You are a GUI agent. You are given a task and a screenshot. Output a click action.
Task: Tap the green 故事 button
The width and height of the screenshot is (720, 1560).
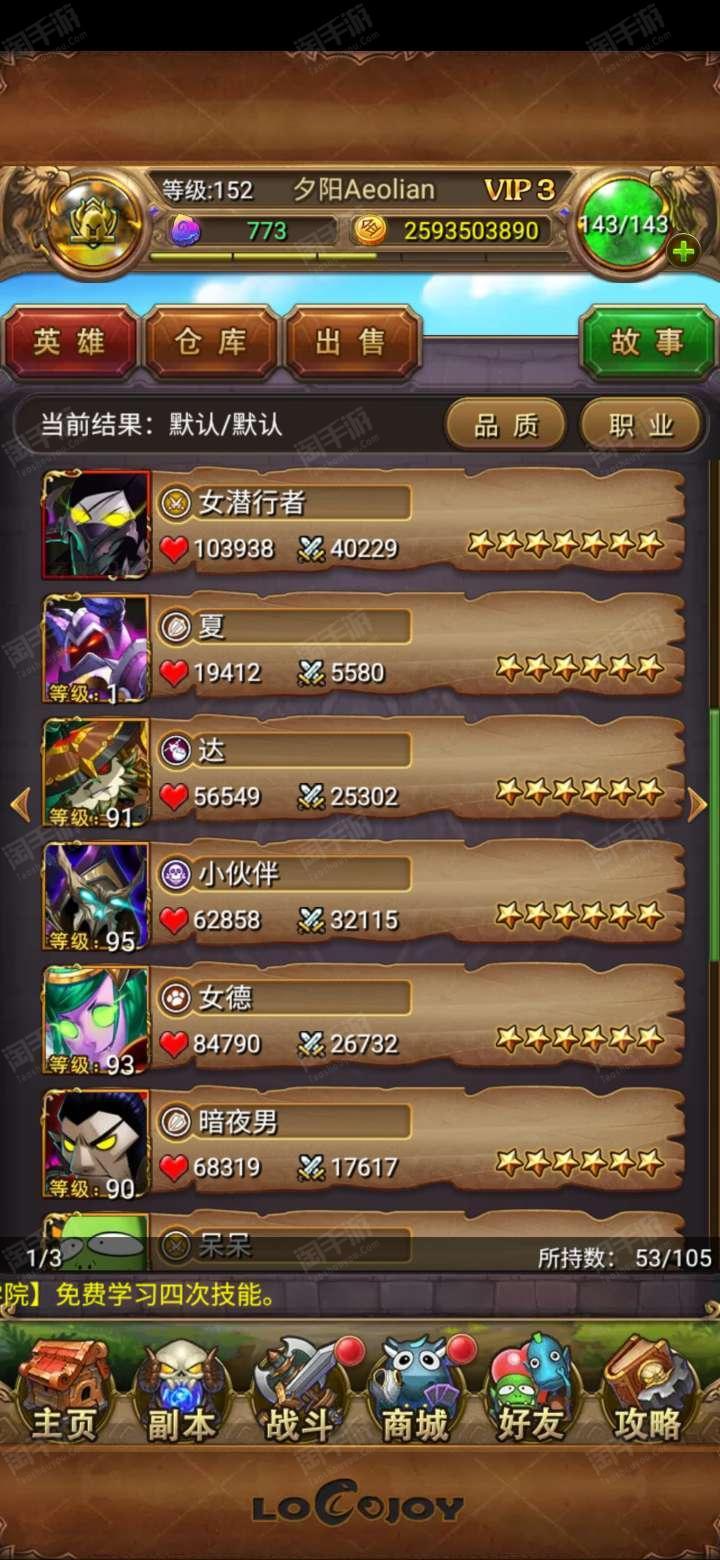tap(647, 343)
